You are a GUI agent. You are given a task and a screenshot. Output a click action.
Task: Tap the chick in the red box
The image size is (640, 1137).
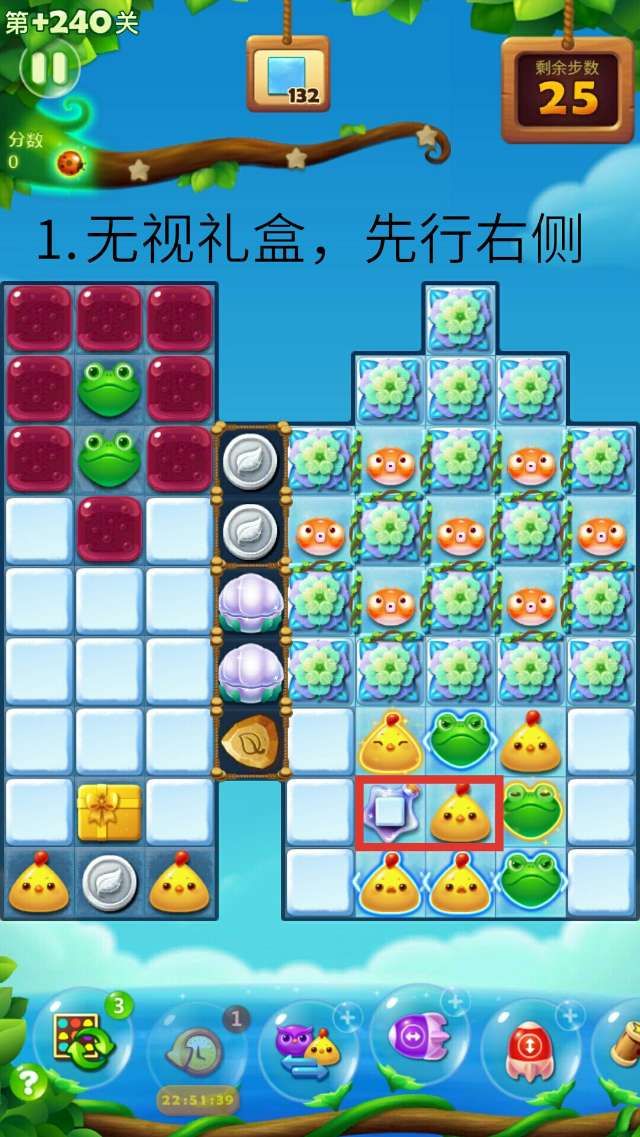[x=462, y=812]
